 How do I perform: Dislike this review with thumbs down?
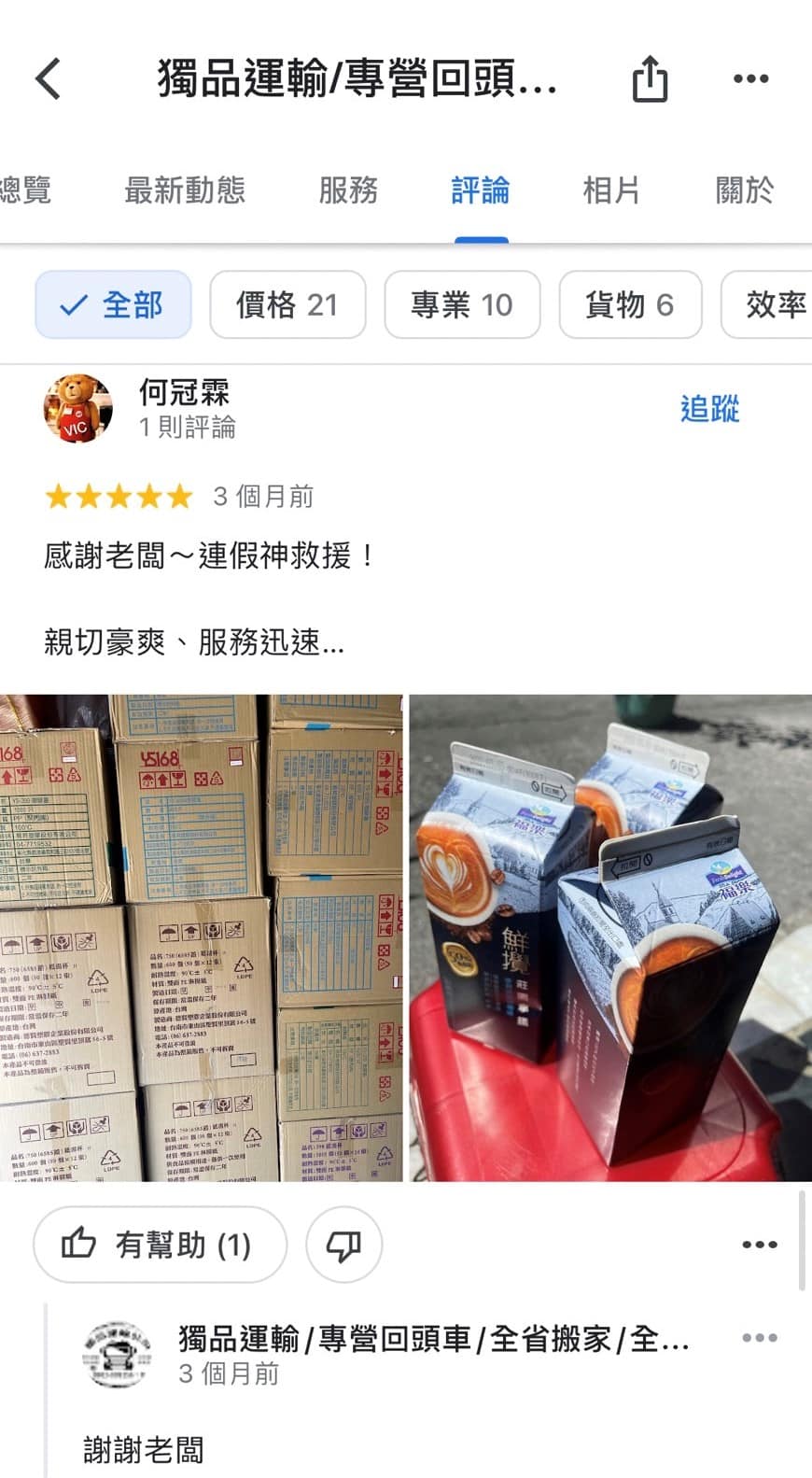343,1245
